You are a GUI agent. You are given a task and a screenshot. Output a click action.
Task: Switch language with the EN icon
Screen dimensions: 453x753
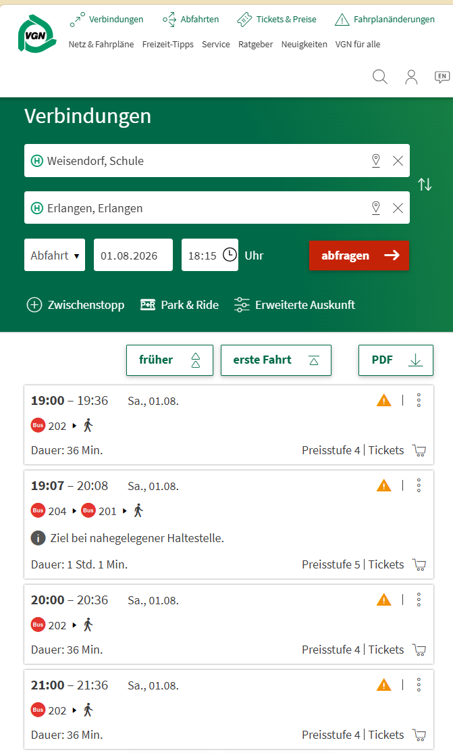[x=442, y=77]
